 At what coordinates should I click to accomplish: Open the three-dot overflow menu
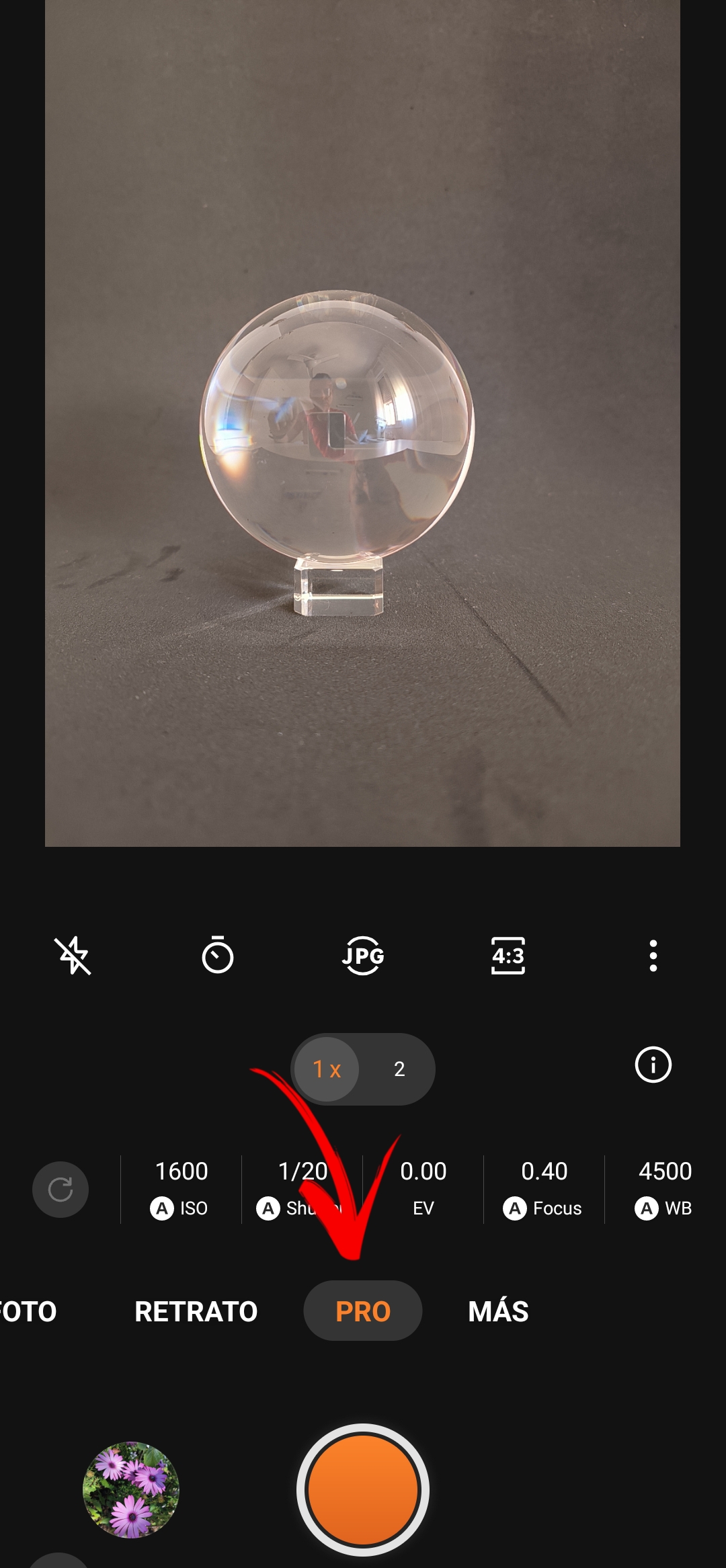[653, 956]
